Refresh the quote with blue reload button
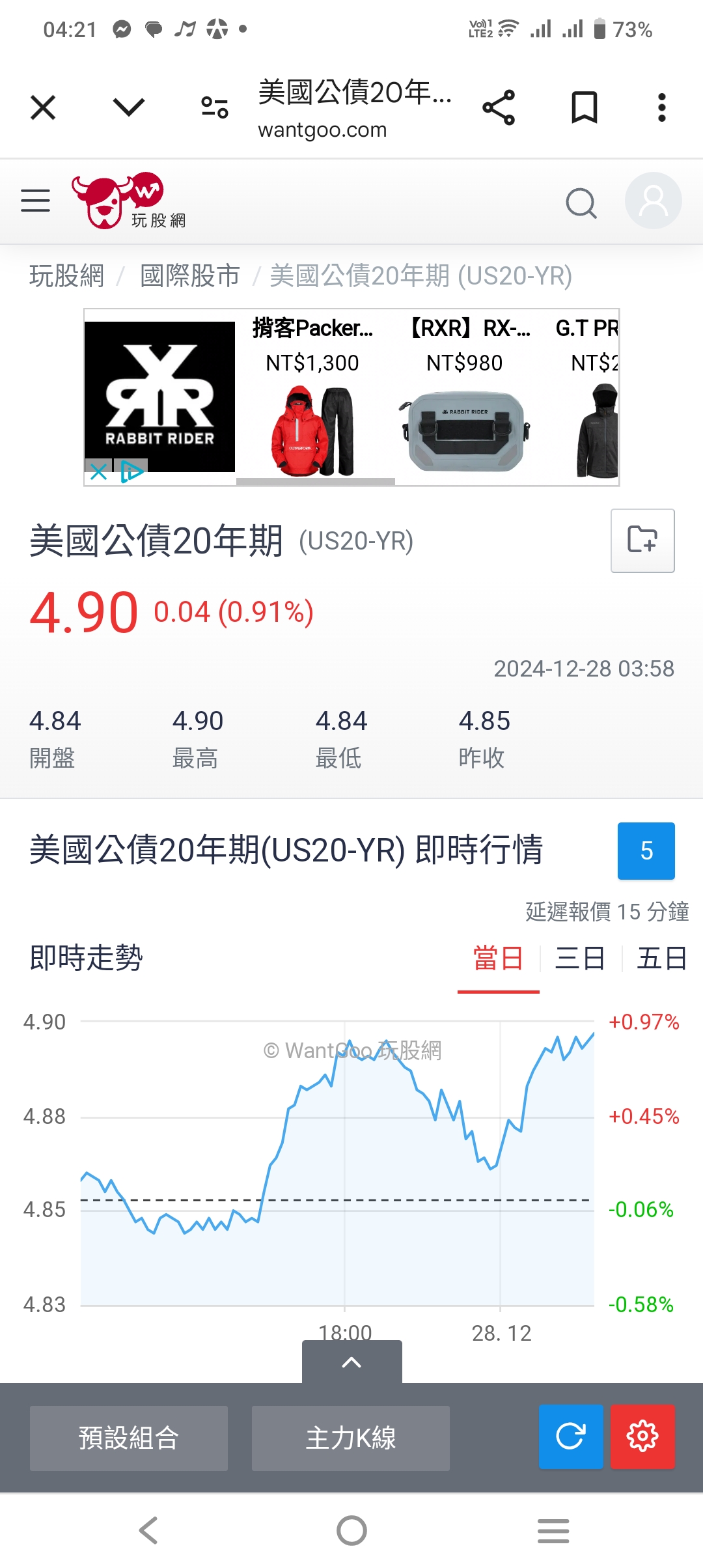The height and width of the screenshot is (1568, 703). coord(571,1436)
